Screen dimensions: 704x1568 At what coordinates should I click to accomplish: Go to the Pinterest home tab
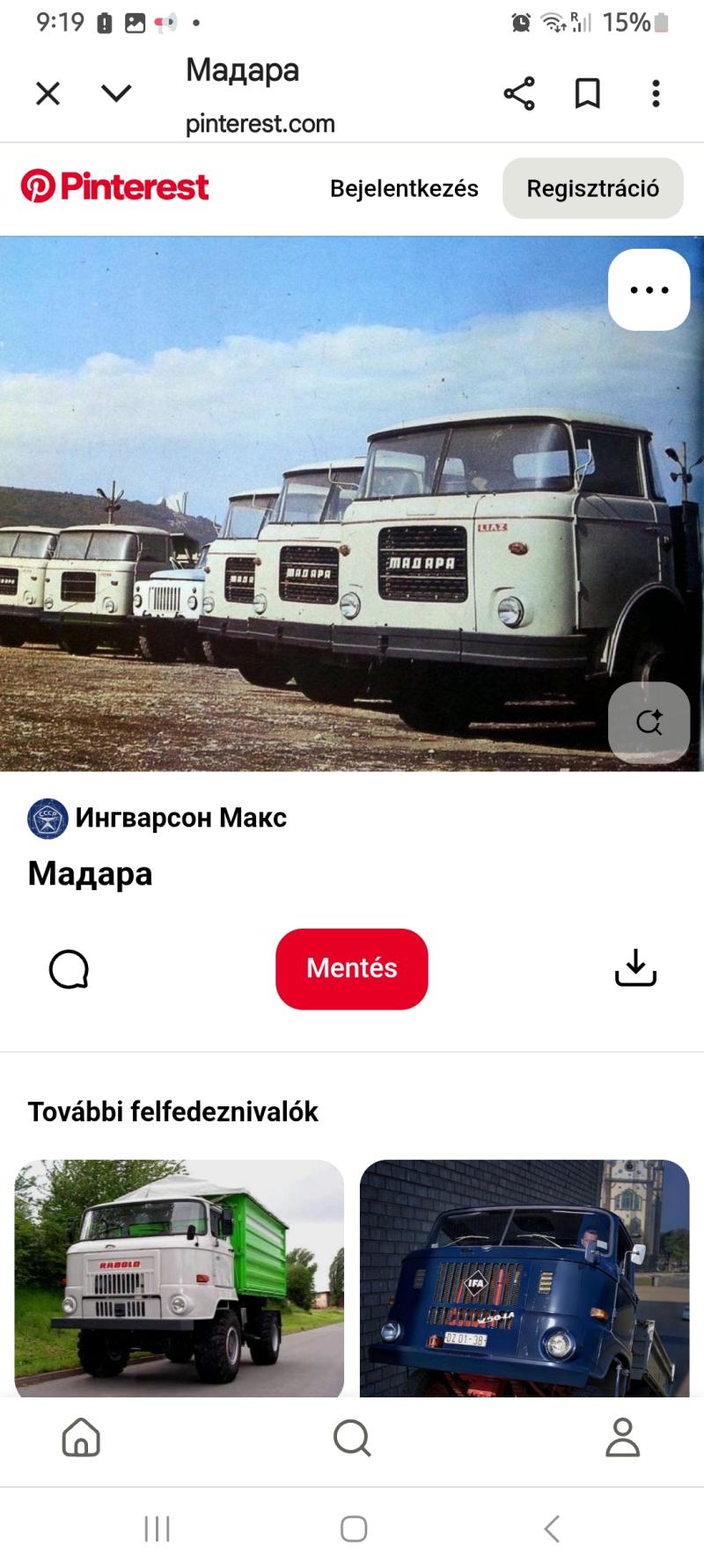[81, 1438]
